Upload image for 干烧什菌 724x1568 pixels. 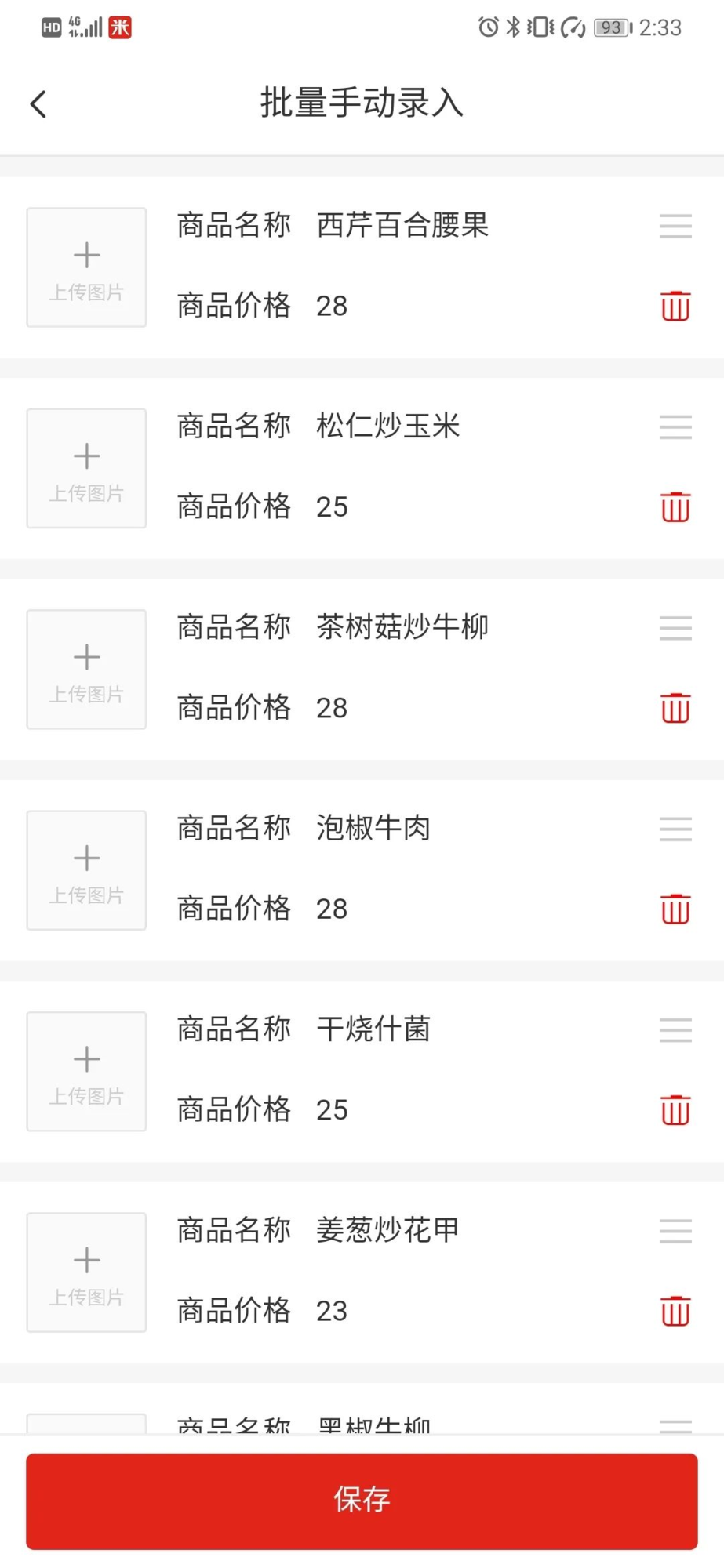(x=86, y=1071)
